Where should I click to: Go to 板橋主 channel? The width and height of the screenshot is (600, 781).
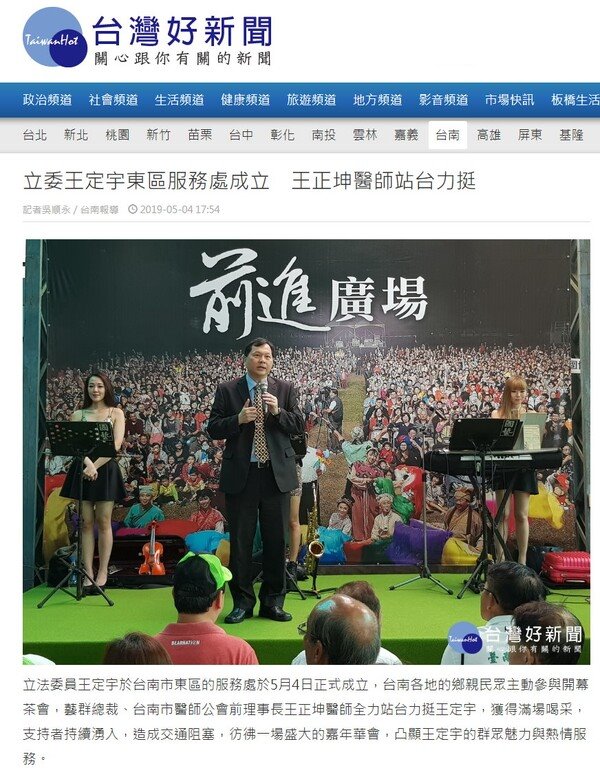pyautogui.click(x=571, y=100)
